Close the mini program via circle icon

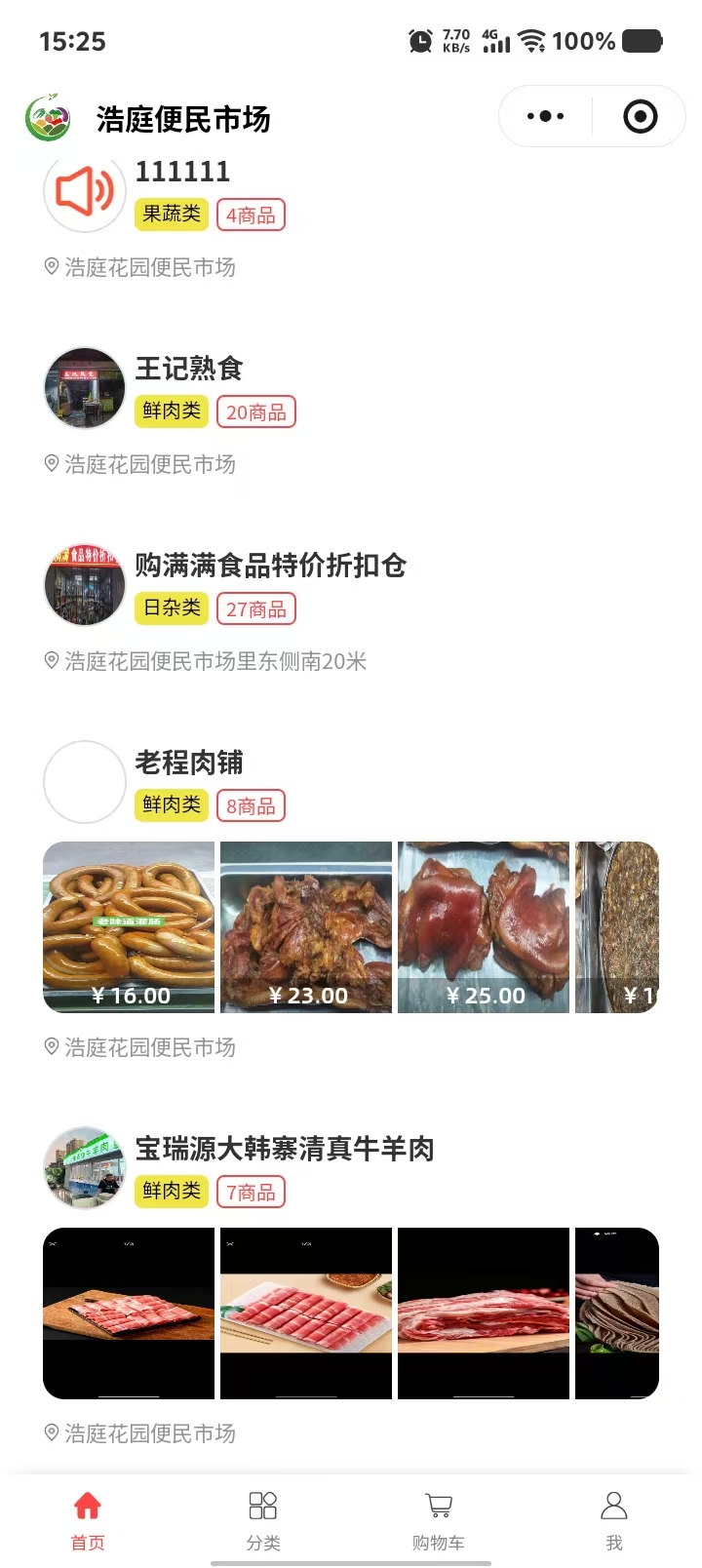click(640, 117)
